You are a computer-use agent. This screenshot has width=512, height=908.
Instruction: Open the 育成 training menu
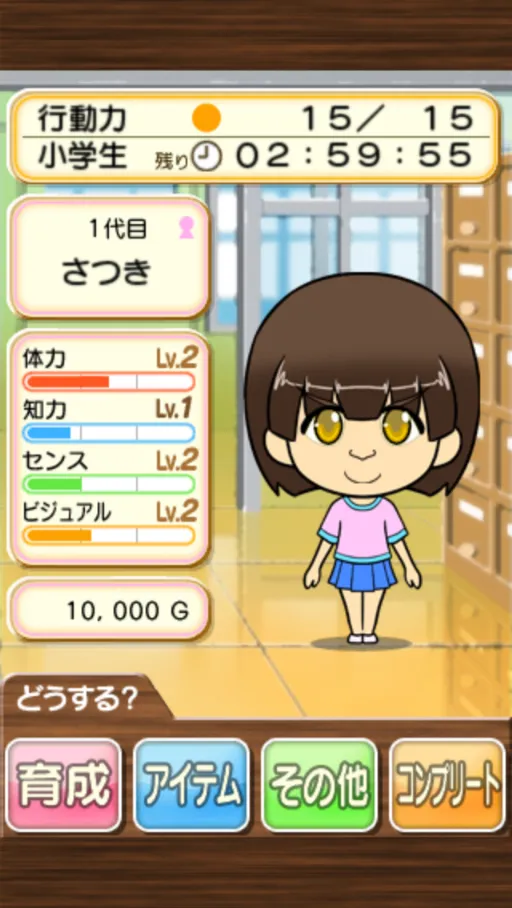click(64, 785)
